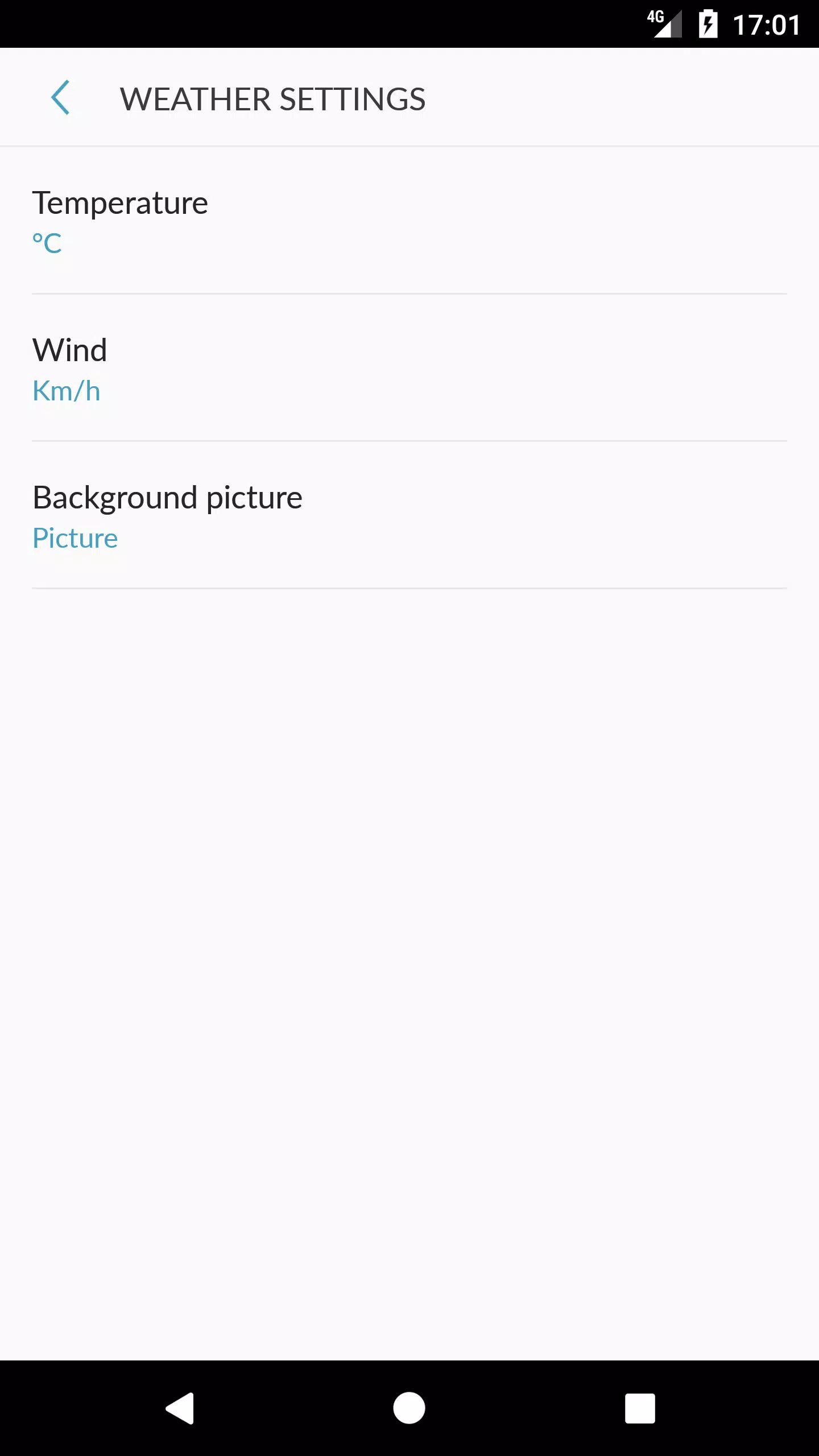This screenshot has width=819, height=1456.
Task: Open the Temperature unit selector
Action: click(409, 222)
